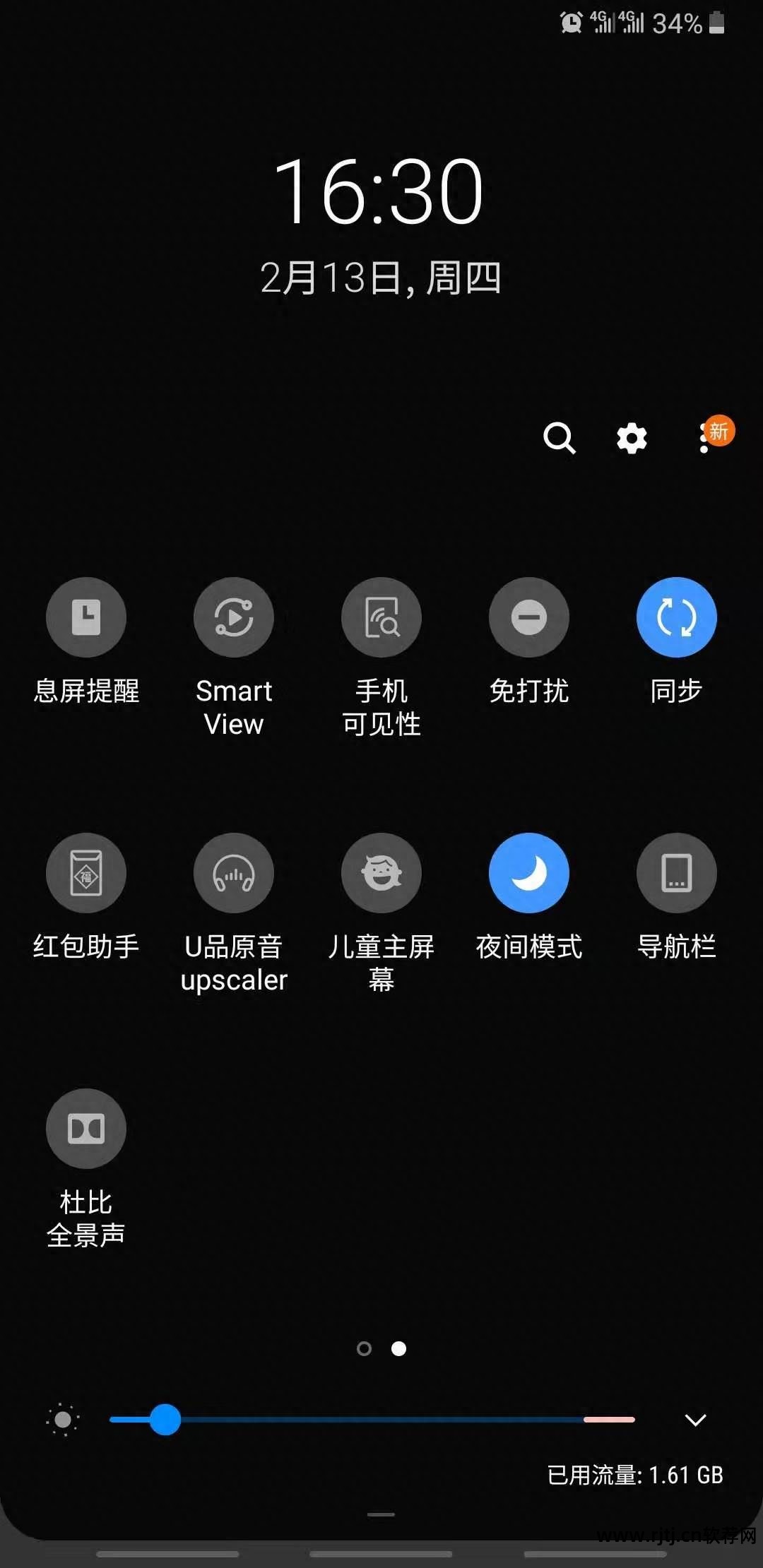Disable 夜间模式
The width and height of the screenshot is (763, 1568).
pos(529,874)
